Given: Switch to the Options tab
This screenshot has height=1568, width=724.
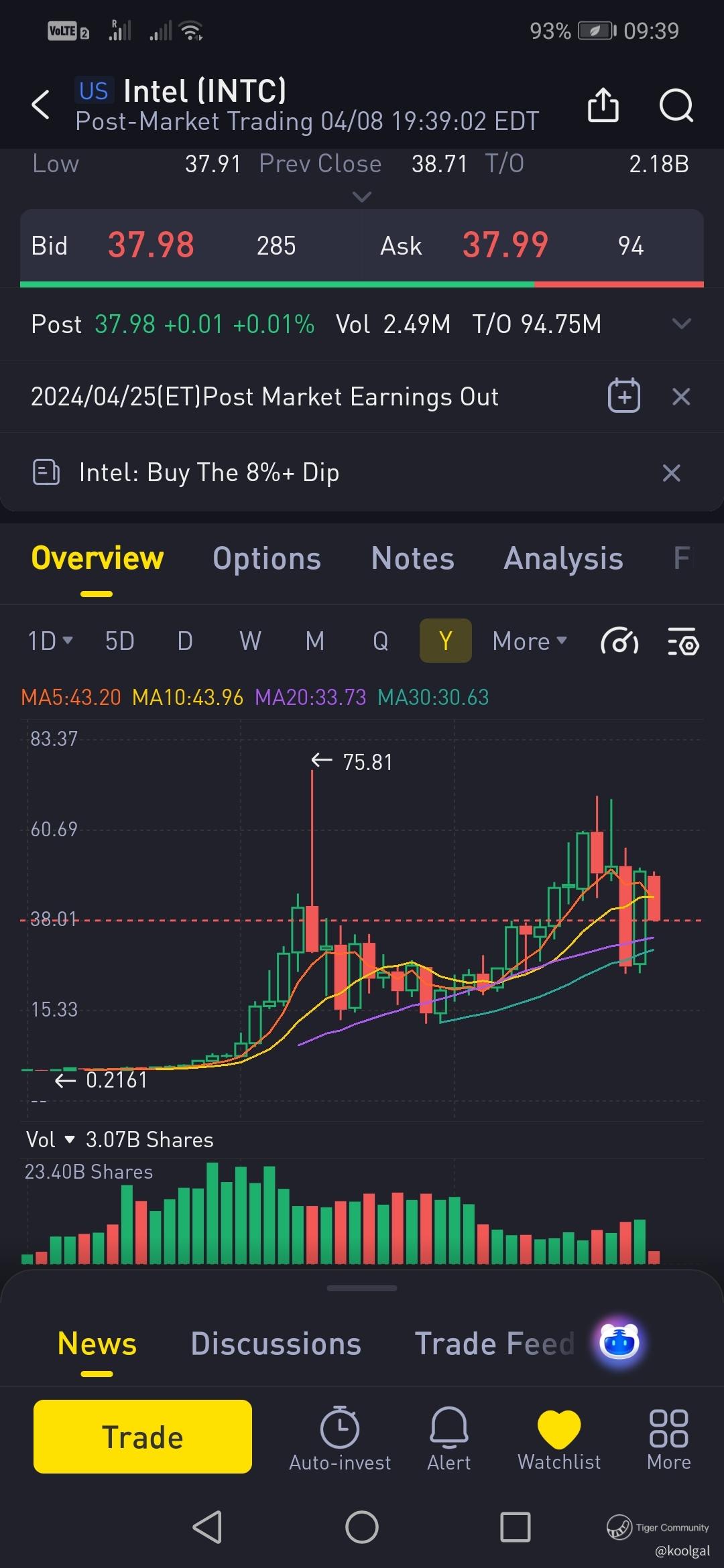Looking at the screenshot, I should 267,559.
